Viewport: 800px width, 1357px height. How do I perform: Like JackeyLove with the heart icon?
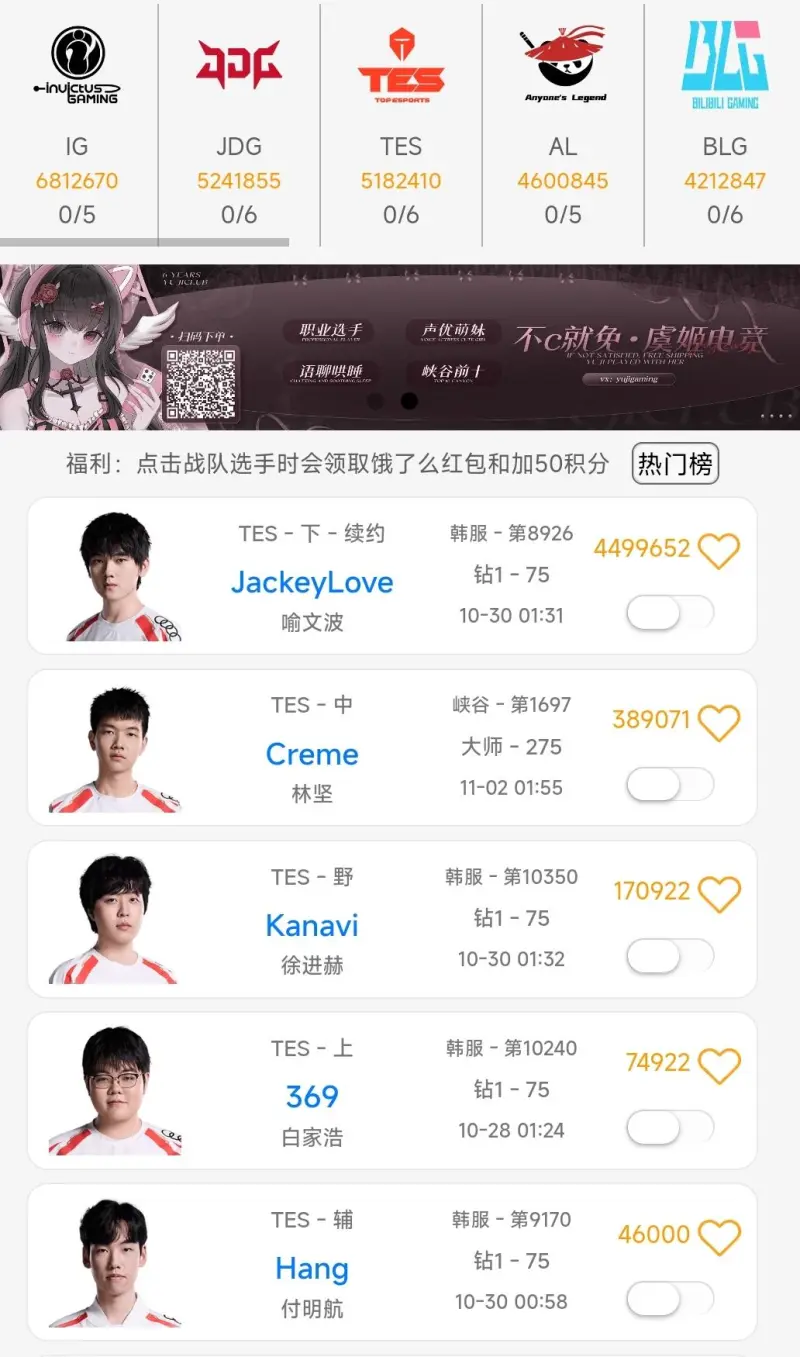click(718, 551)
